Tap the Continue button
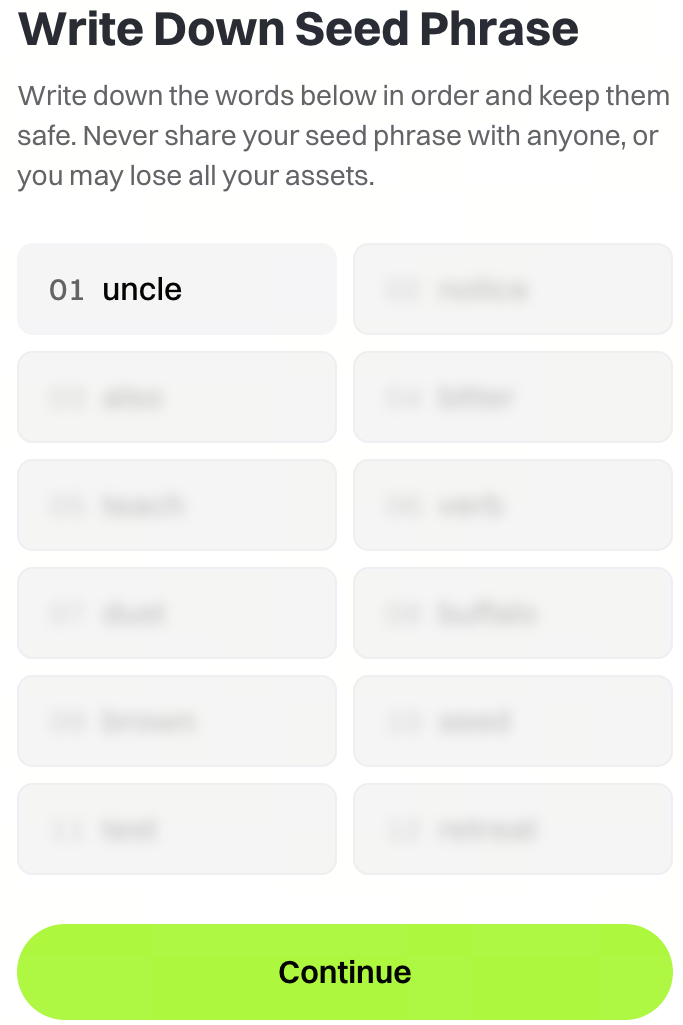Viewport: 683px width, 1025px height. click(344, 971)
